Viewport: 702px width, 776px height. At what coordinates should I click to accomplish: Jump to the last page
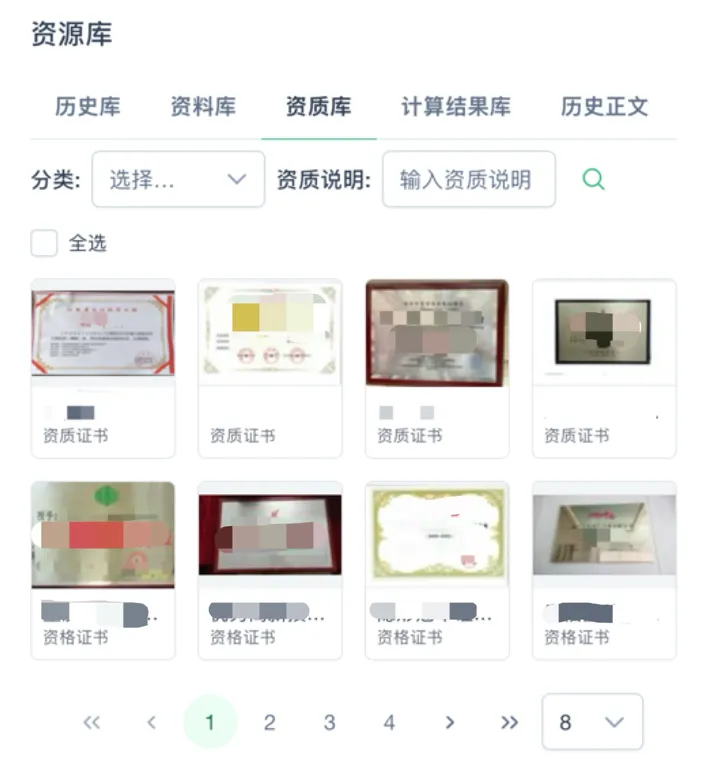pos(509,722)
